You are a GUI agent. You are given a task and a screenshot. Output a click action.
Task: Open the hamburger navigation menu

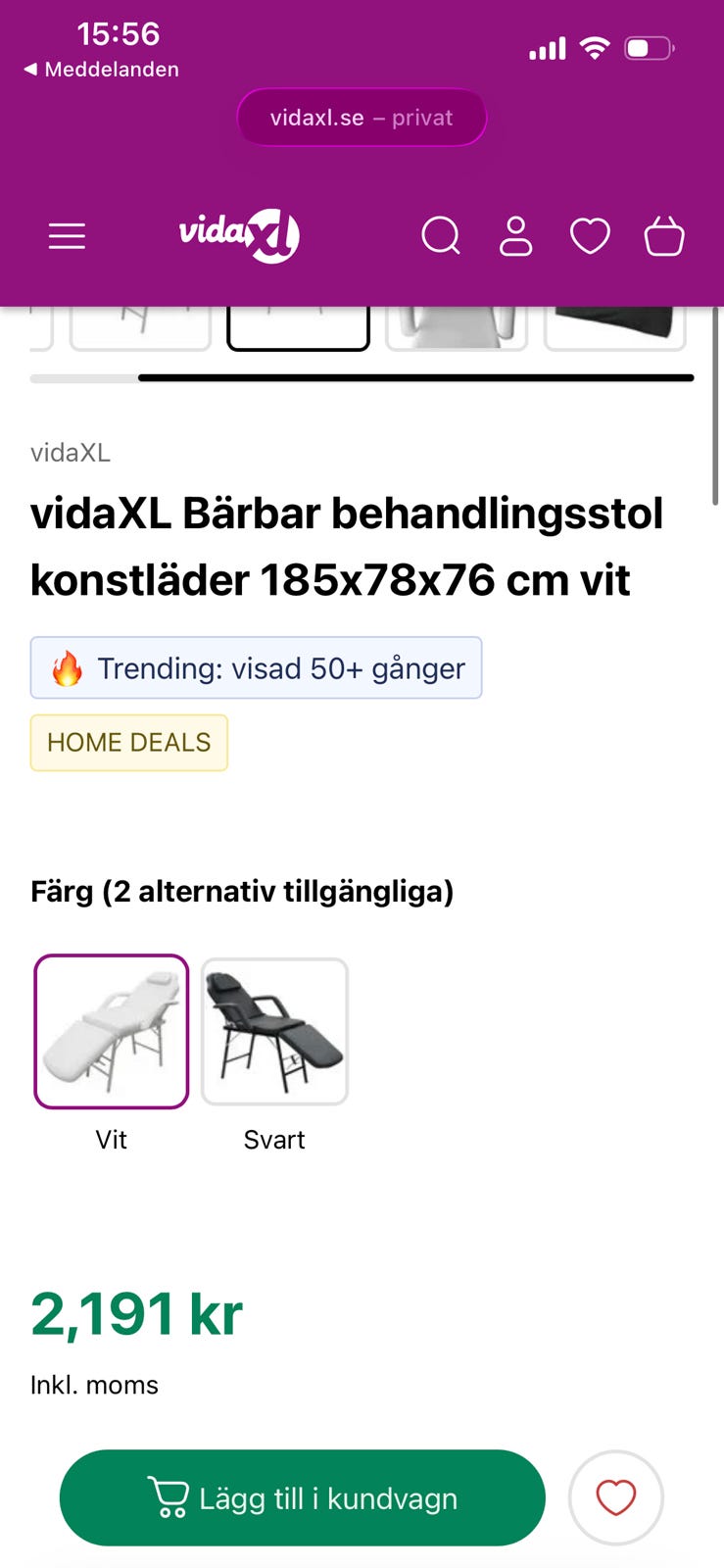(x=67, y=235)
